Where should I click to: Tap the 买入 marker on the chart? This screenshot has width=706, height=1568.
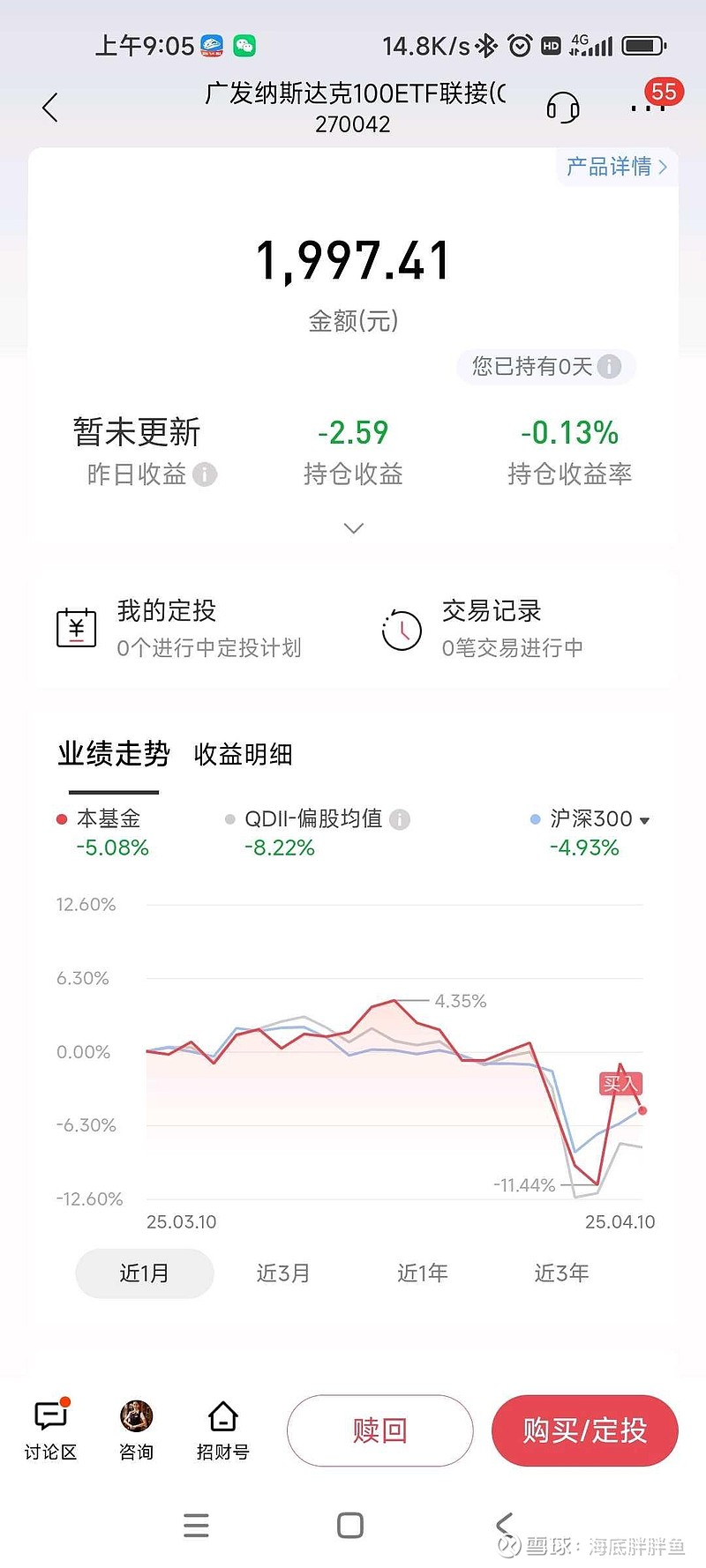(x=620, y=1085)
